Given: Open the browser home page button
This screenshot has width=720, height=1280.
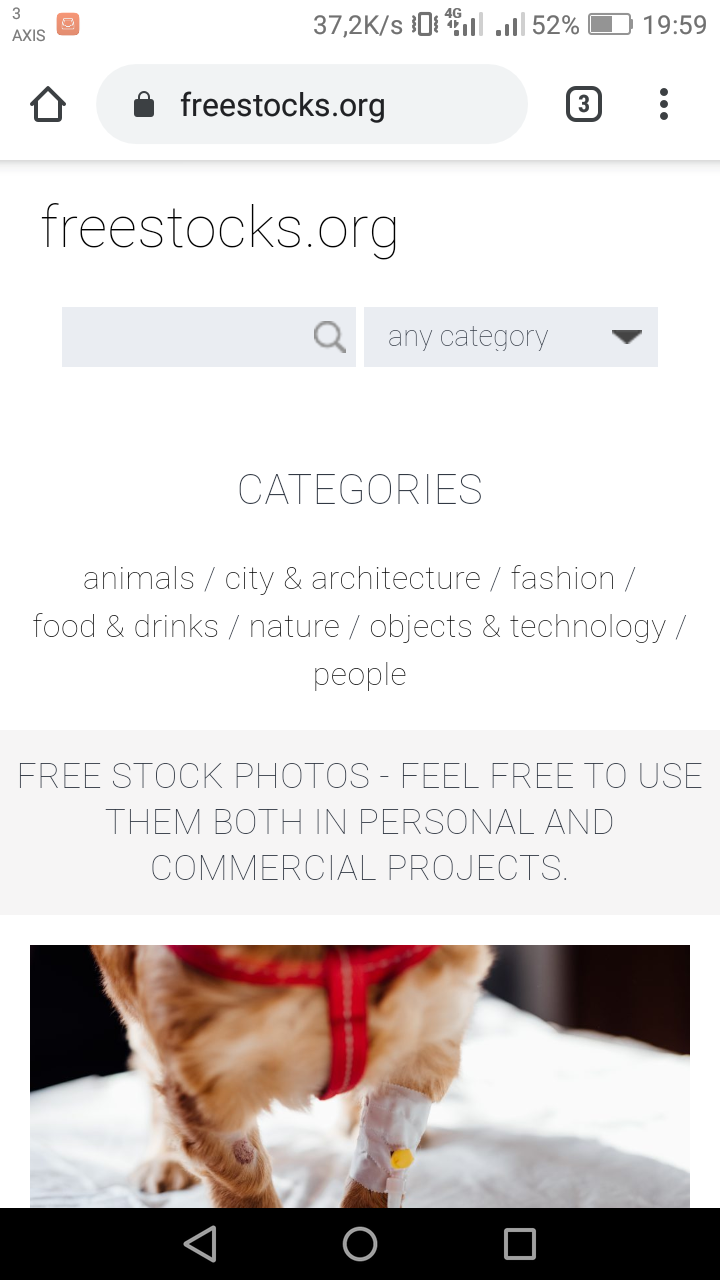Looking at the screenshot, I should (48, 104).
